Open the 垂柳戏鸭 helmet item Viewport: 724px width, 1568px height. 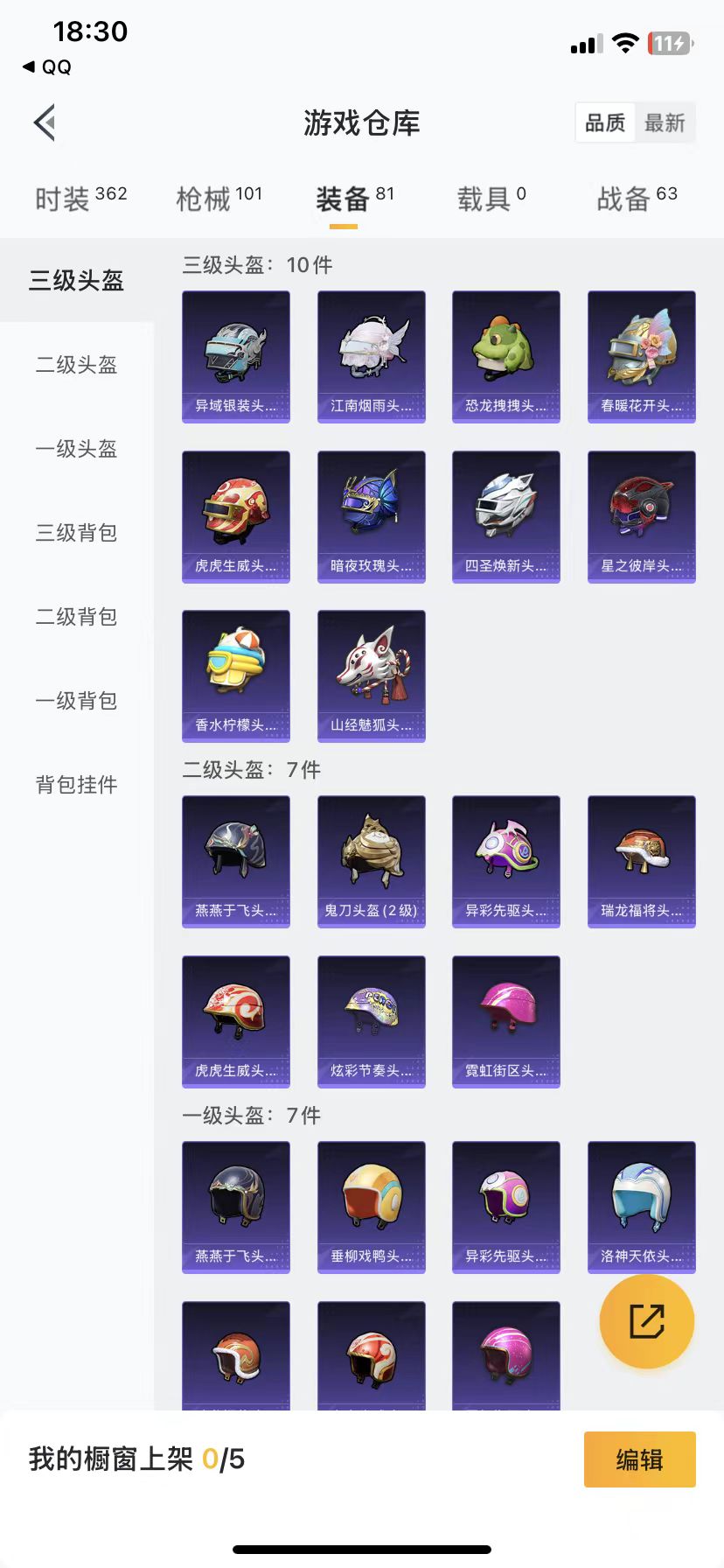pyautogui.click(x=371, y=1207)
